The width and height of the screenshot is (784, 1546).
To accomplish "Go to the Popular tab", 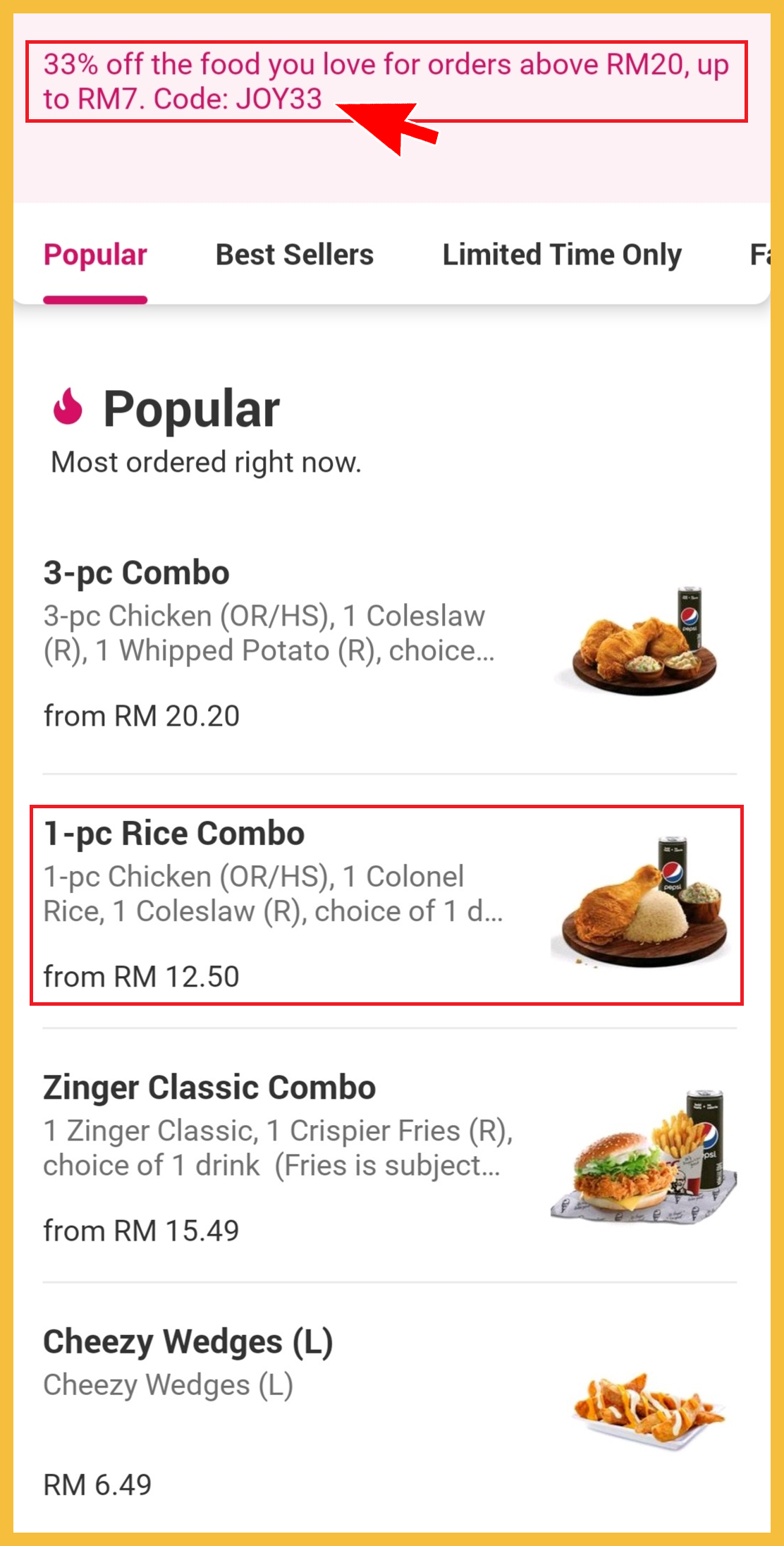I will (95, 255).
